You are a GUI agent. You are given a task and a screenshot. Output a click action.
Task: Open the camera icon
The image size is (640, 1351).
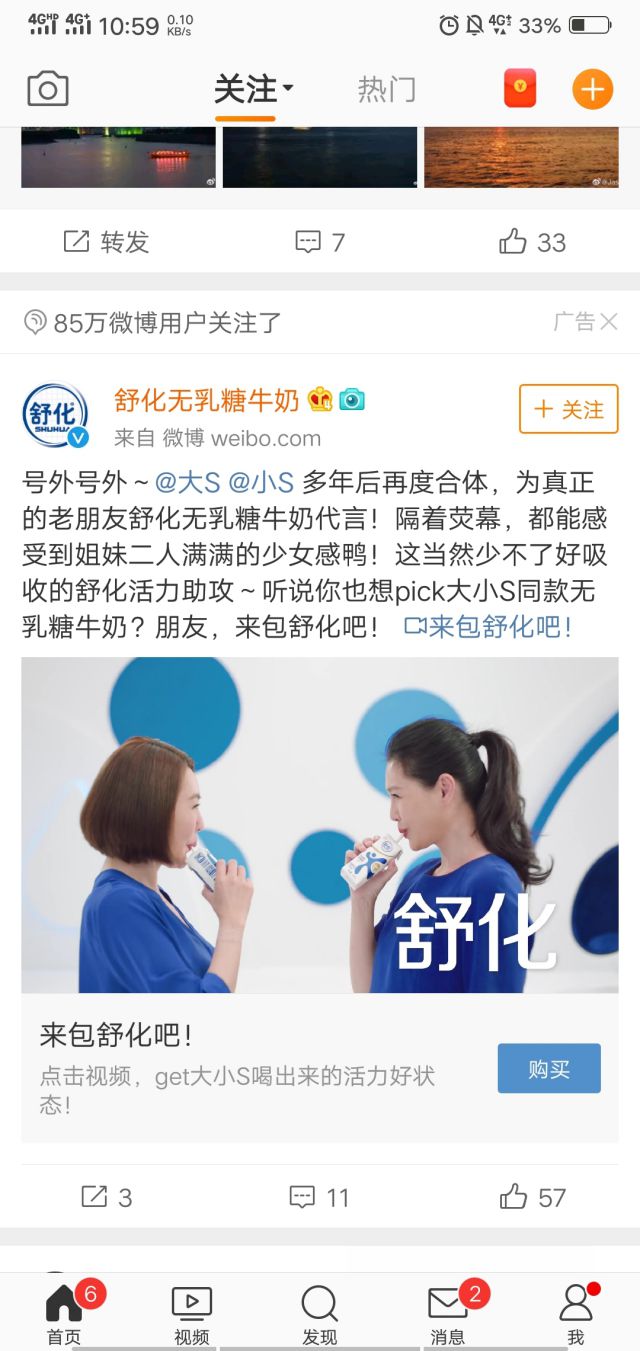pos(47,90)
